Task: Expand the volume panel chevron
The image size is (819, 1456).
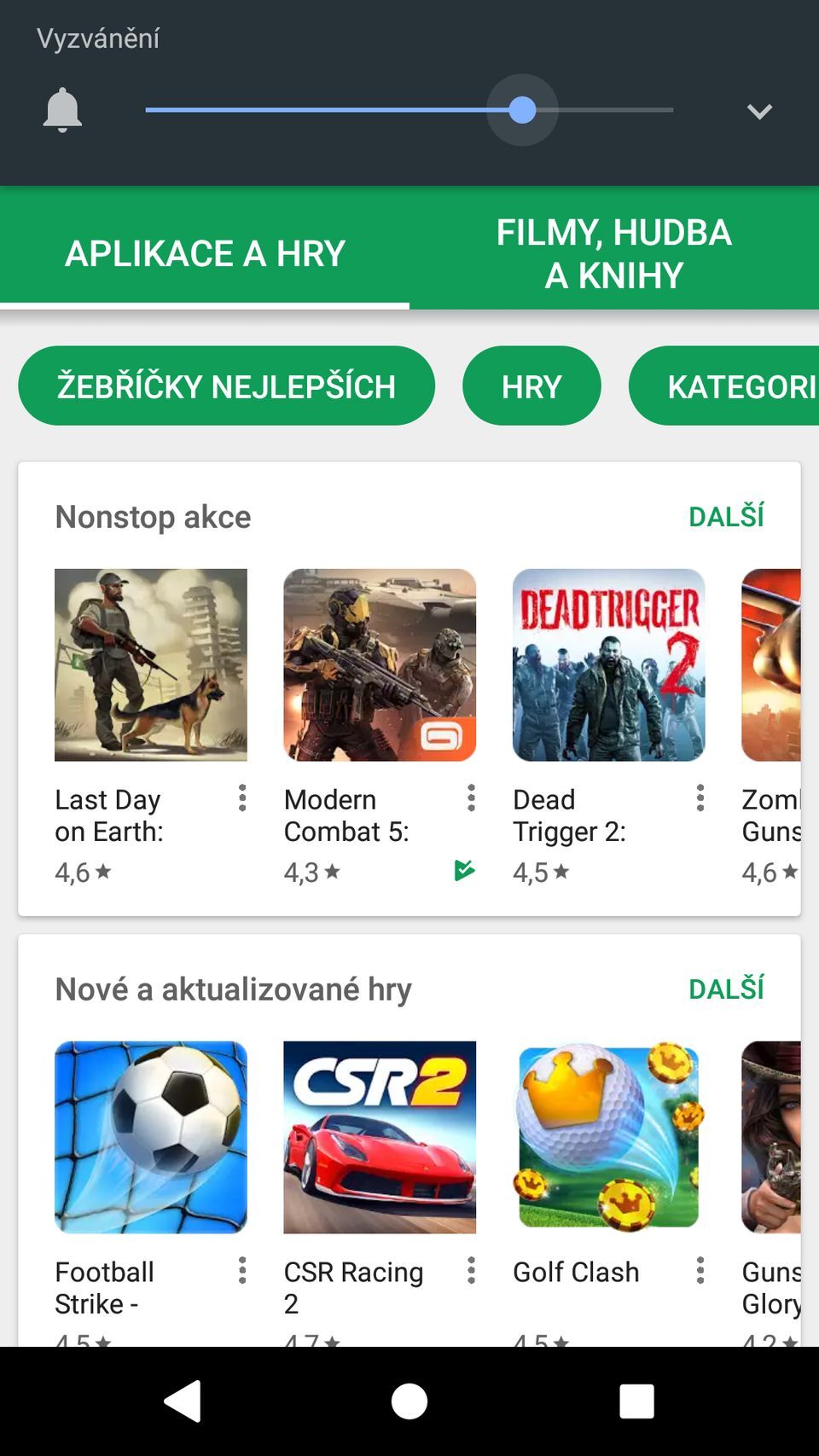Action: click(x=759, y=111)
